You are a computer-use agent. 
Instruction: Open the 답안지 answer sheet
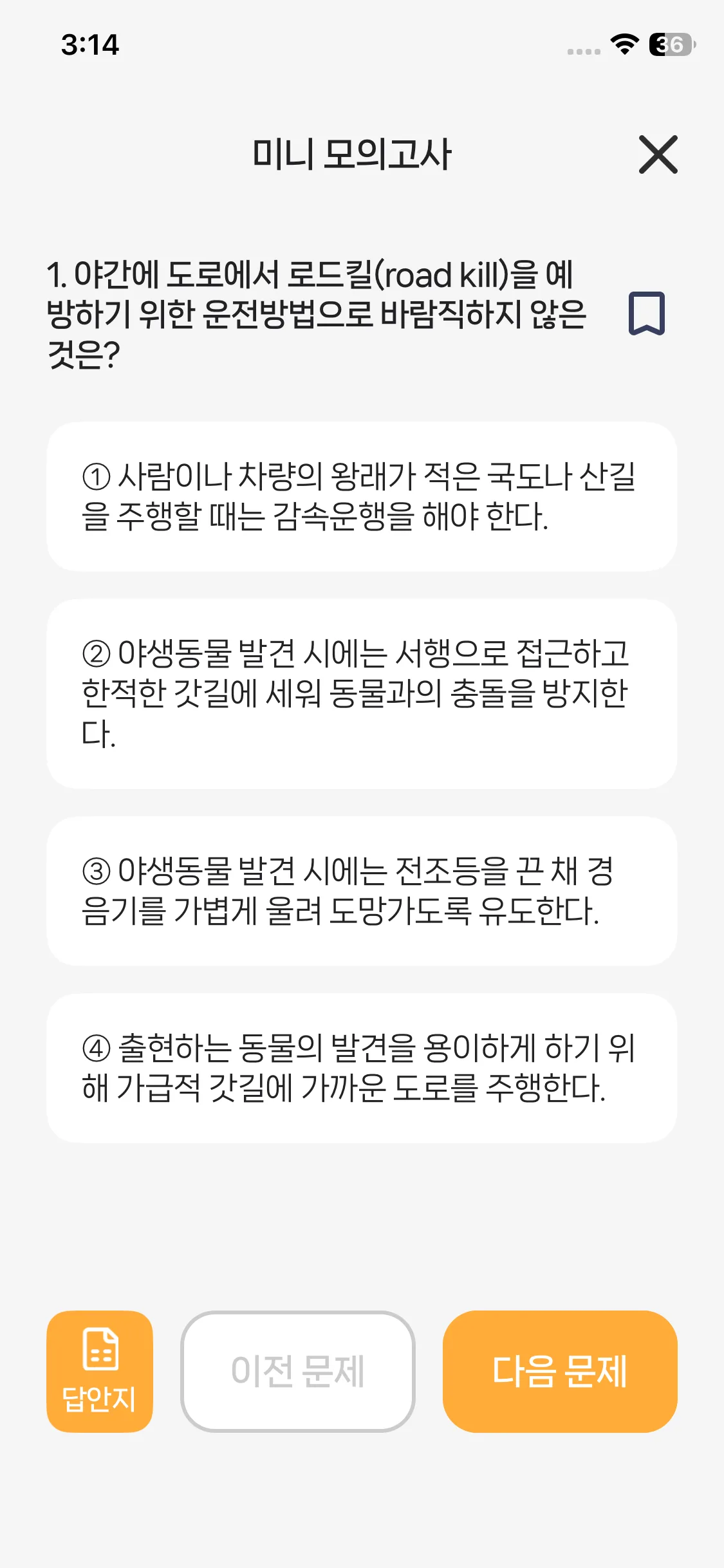point(100,1371)
